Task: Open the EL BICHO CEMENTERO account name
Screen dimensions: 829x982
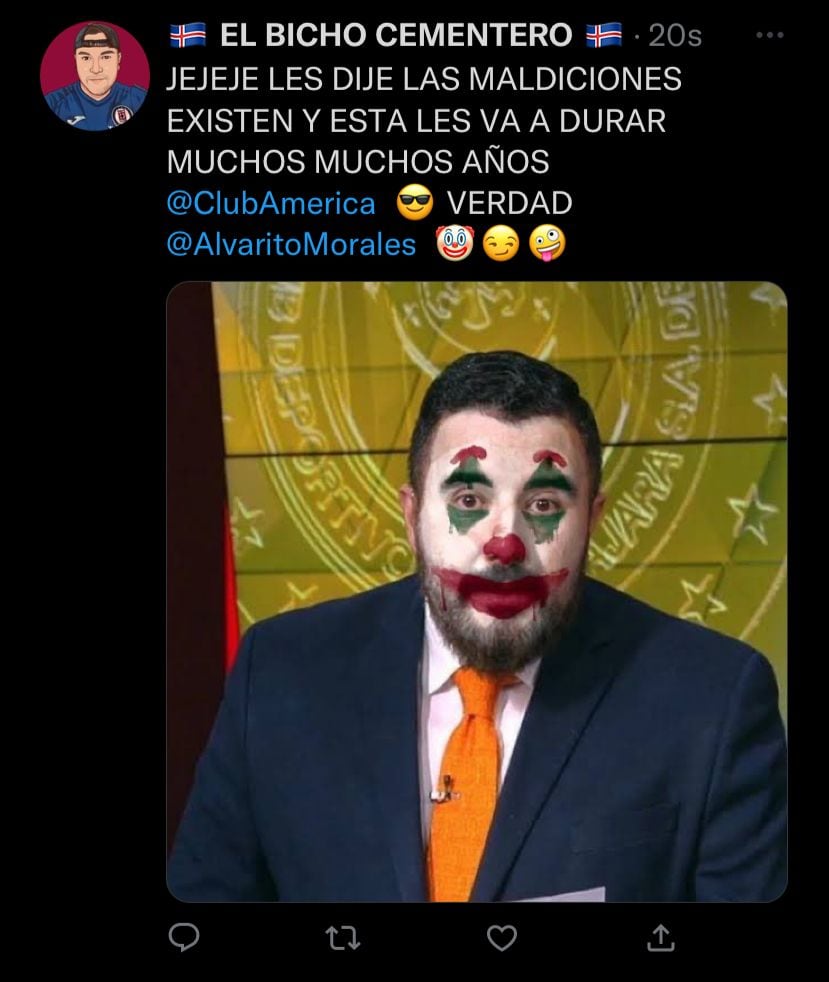Action: click(396, 36)
